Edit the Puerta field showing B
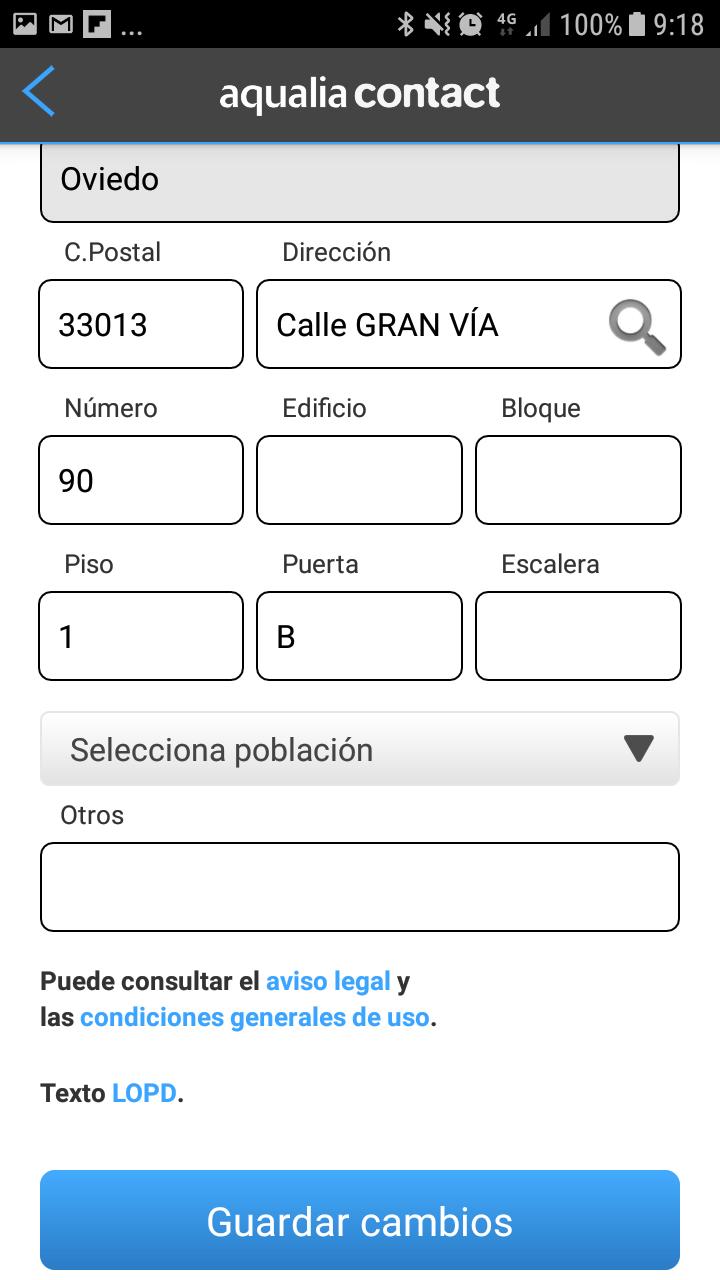Viewport: 720px width, 1280px height. 359,636
